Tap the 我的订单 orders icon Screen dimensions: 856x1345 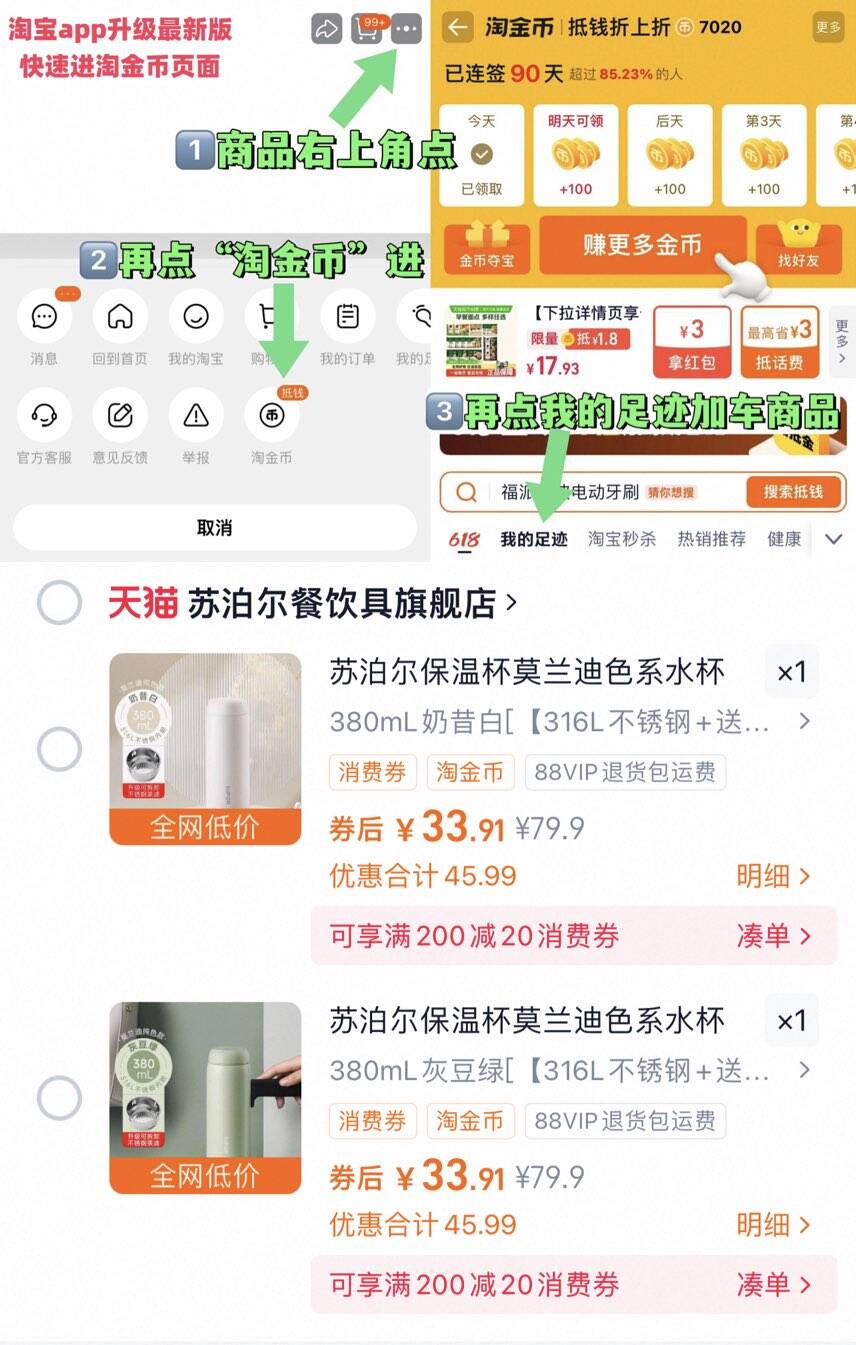345,316
